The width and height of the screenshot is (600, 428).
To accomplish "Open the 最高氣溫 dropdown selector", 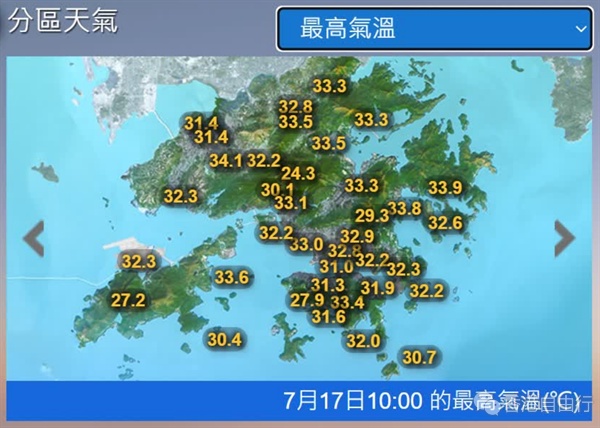I will point(435,30).
